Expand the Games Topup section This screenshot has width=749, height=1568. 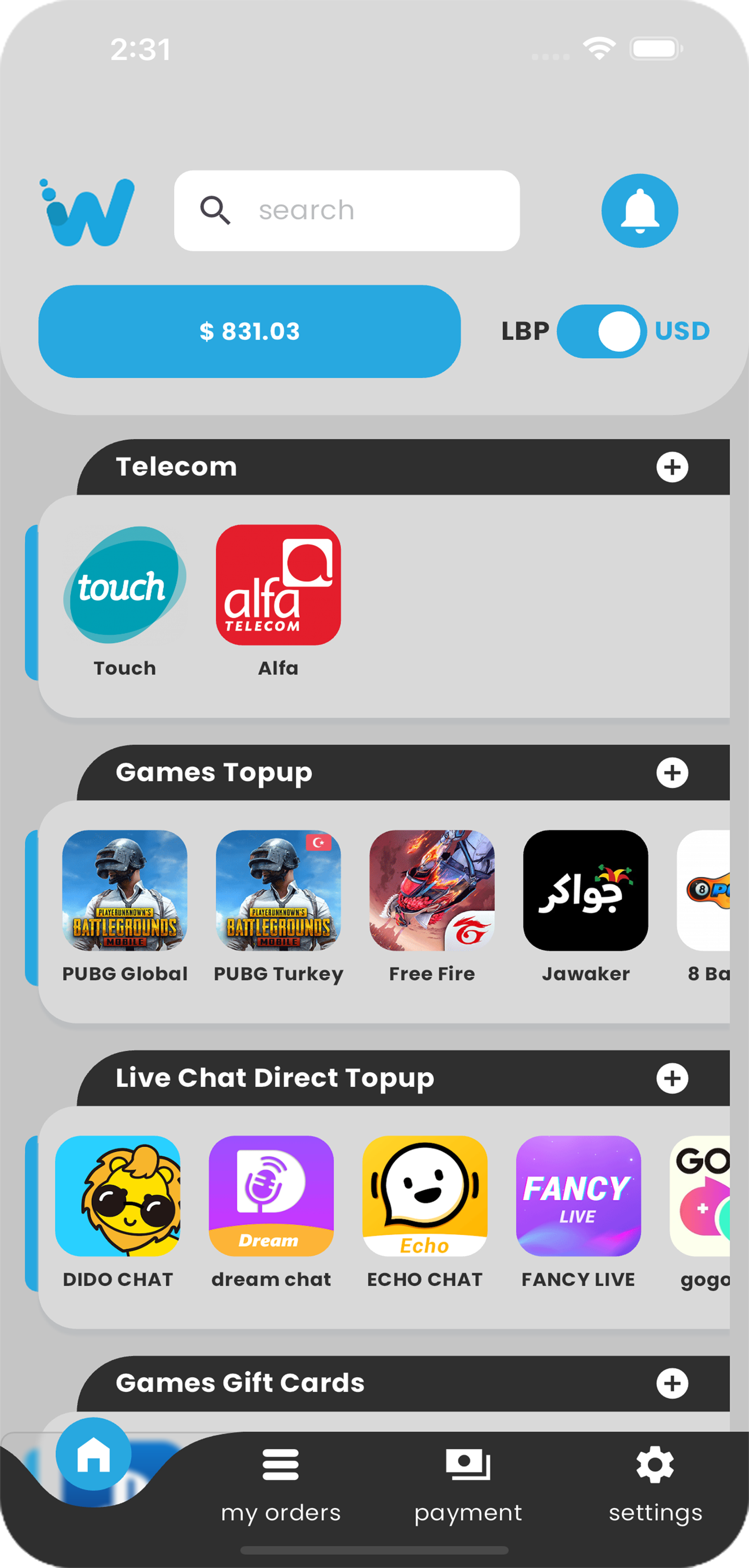[x=672, y=772]
